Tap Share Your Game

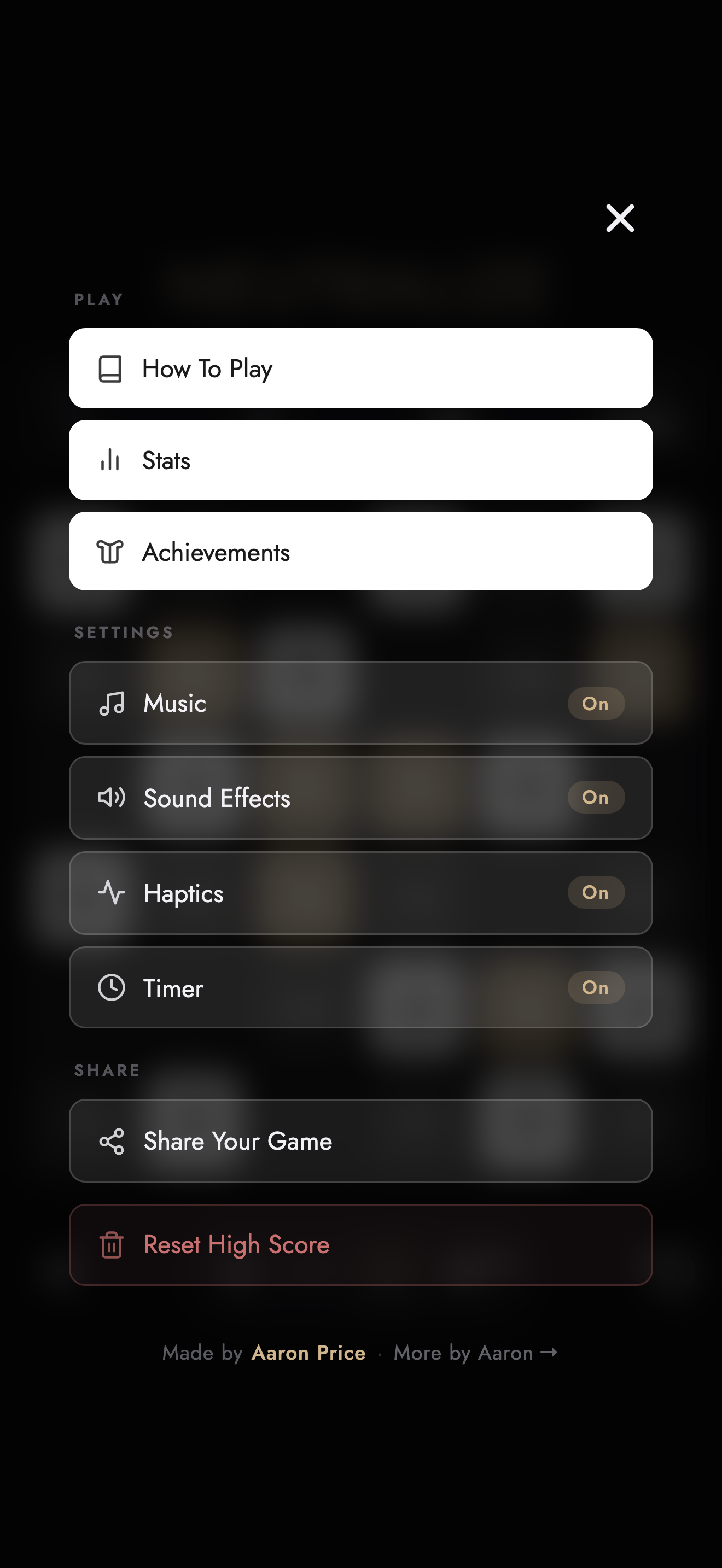pos(361,1140)
